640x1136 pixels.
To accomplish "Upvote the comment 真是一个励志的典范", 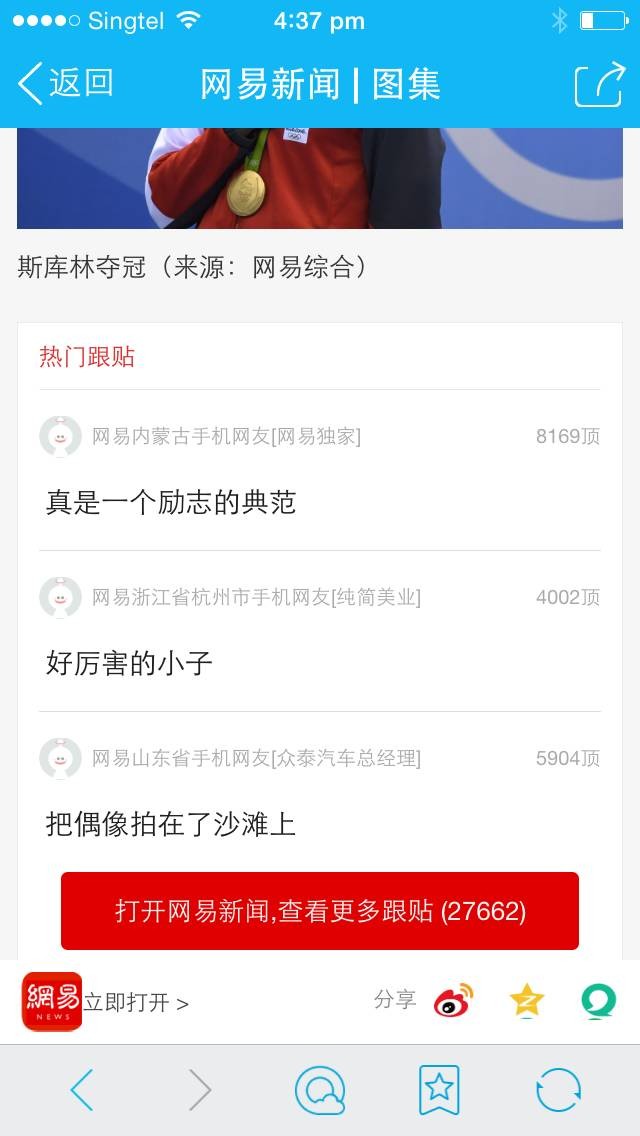I will point(567,437).
